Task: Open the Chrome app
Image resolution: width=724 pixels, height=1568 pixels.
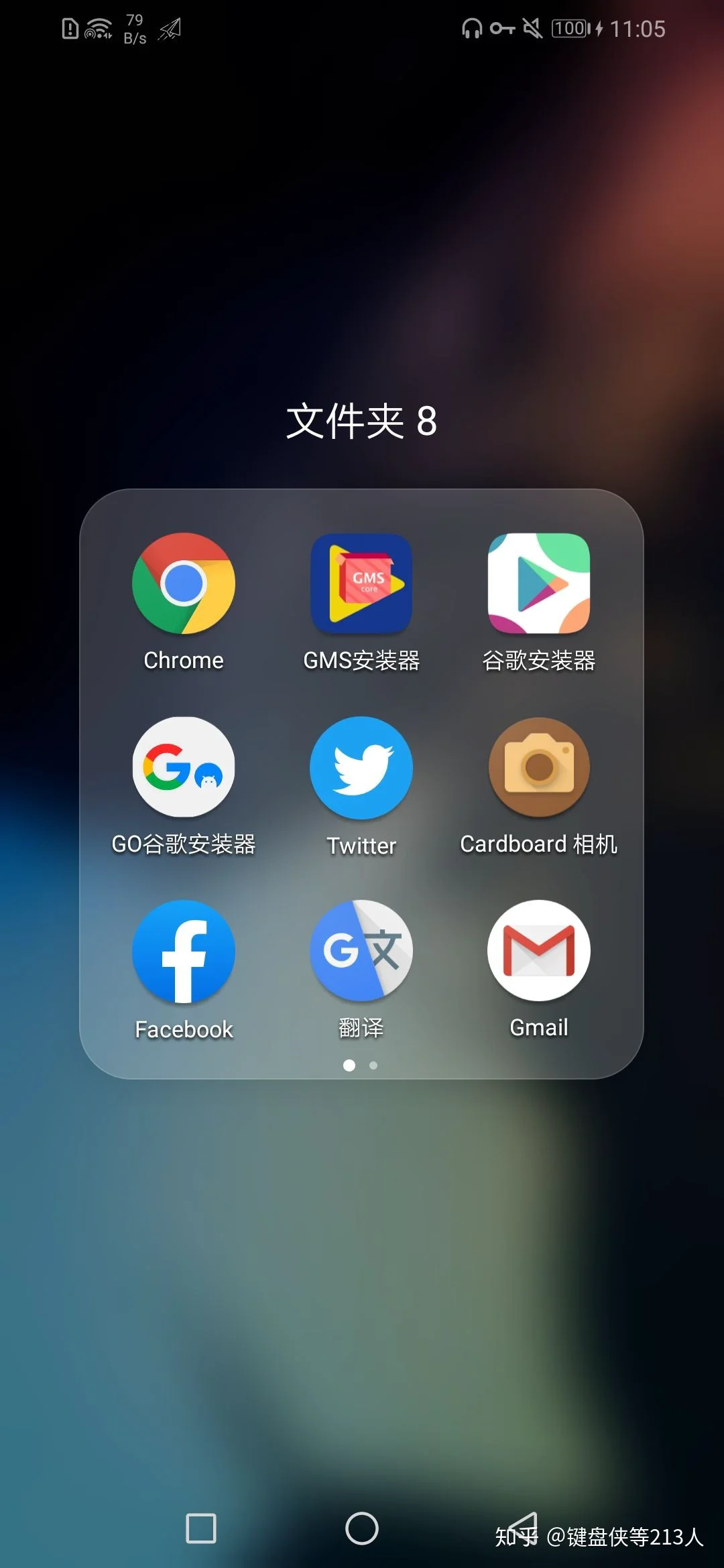Action: tap(183, 584)
